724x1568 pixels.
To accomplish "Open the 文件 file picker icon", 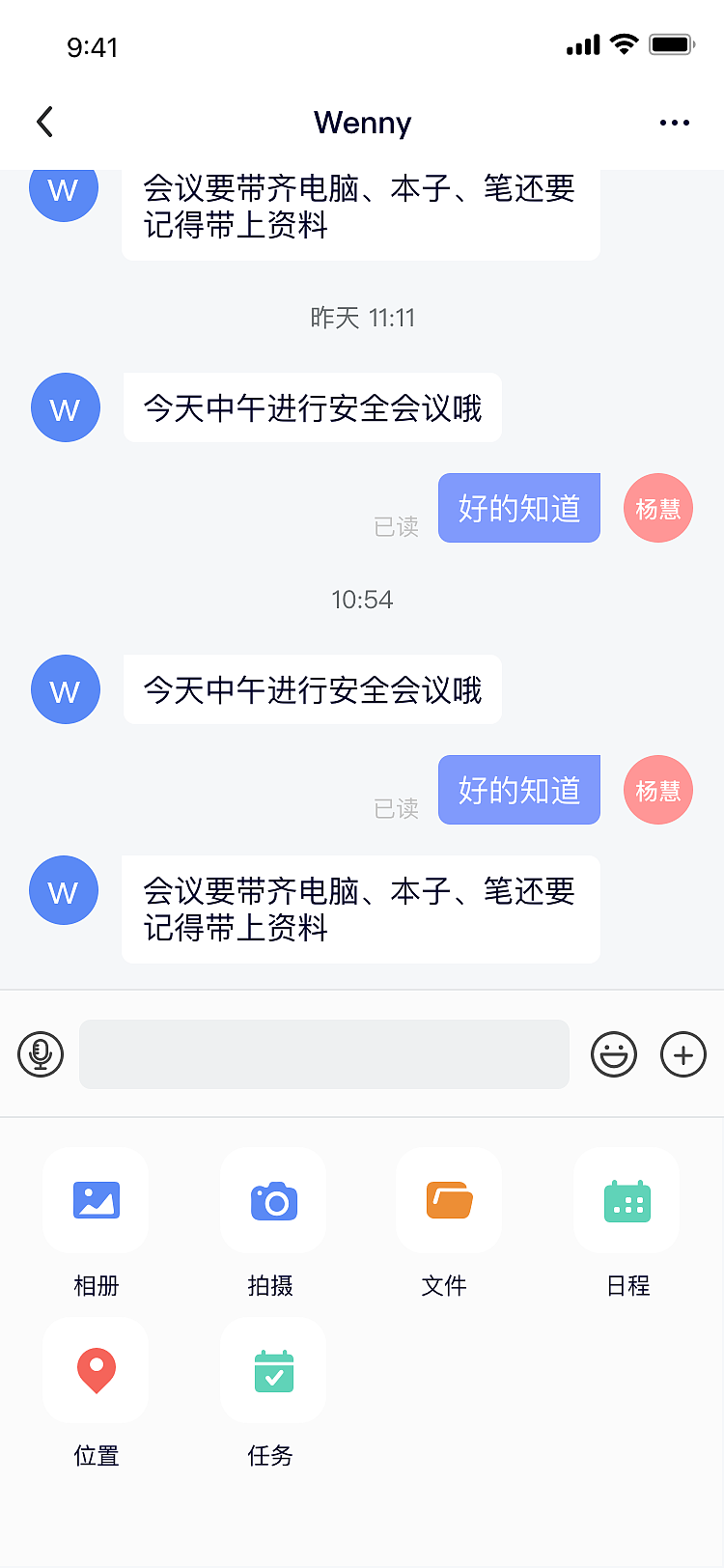I will point(448,1200).
